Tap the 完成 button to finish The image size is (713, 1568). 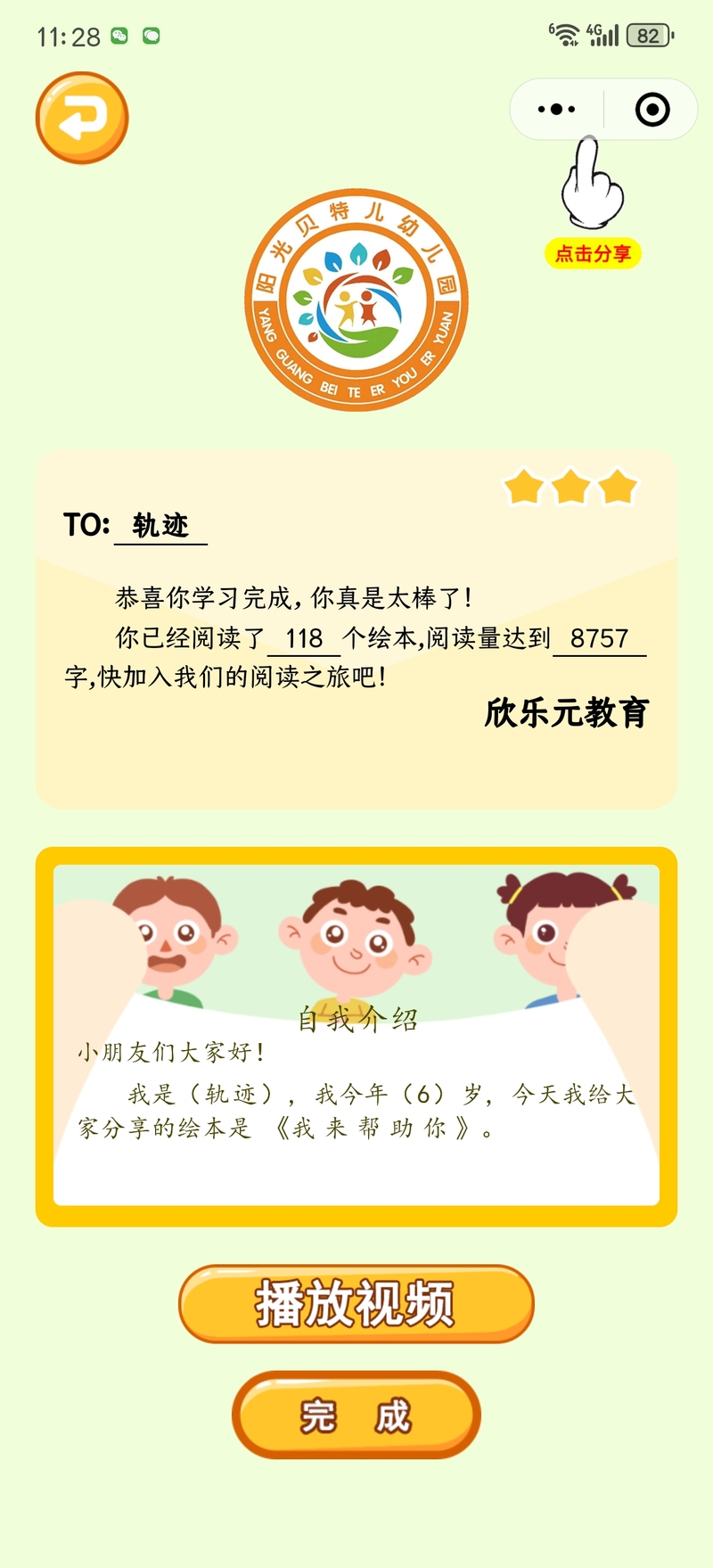click(x=356, y=1415)
